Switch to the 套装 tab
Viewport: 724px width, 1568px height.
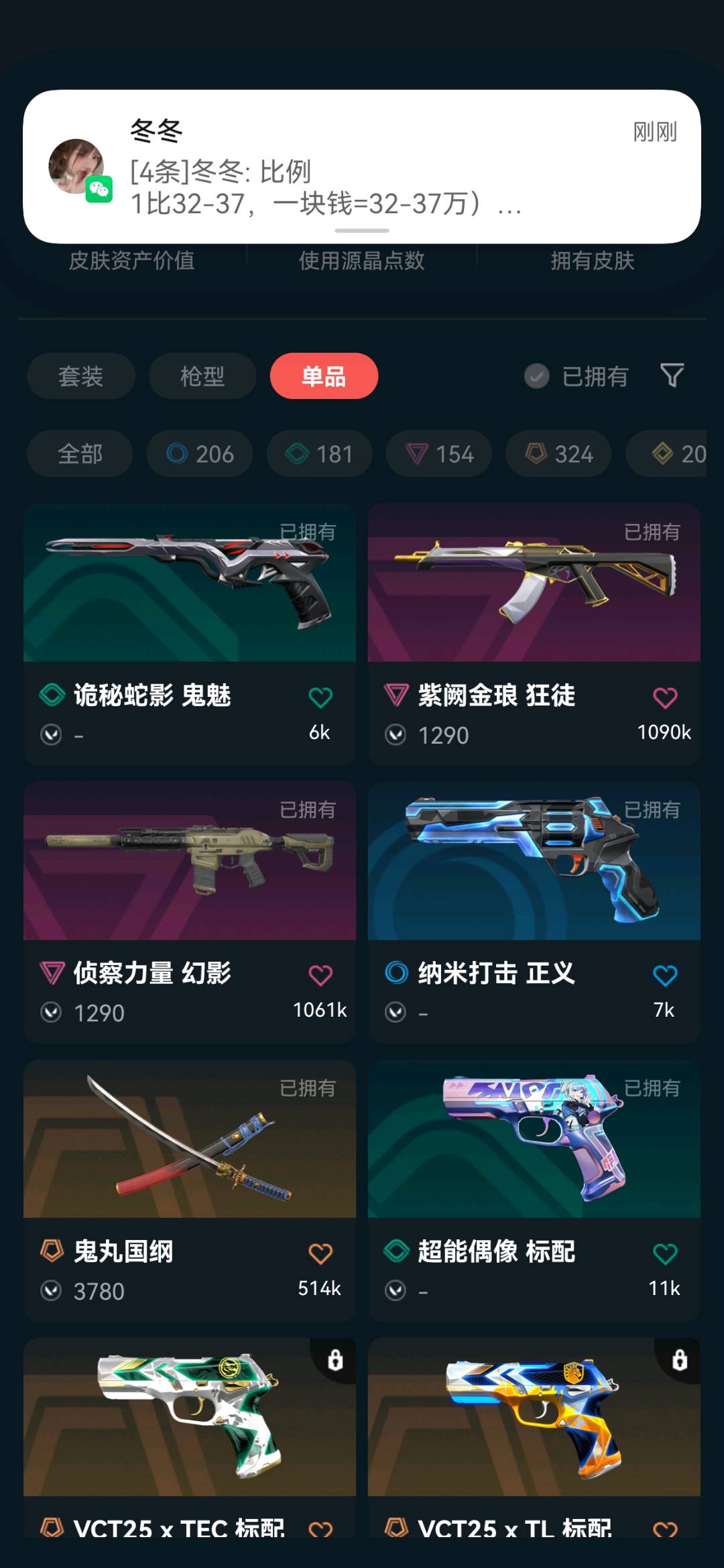[x=80, y=376]
